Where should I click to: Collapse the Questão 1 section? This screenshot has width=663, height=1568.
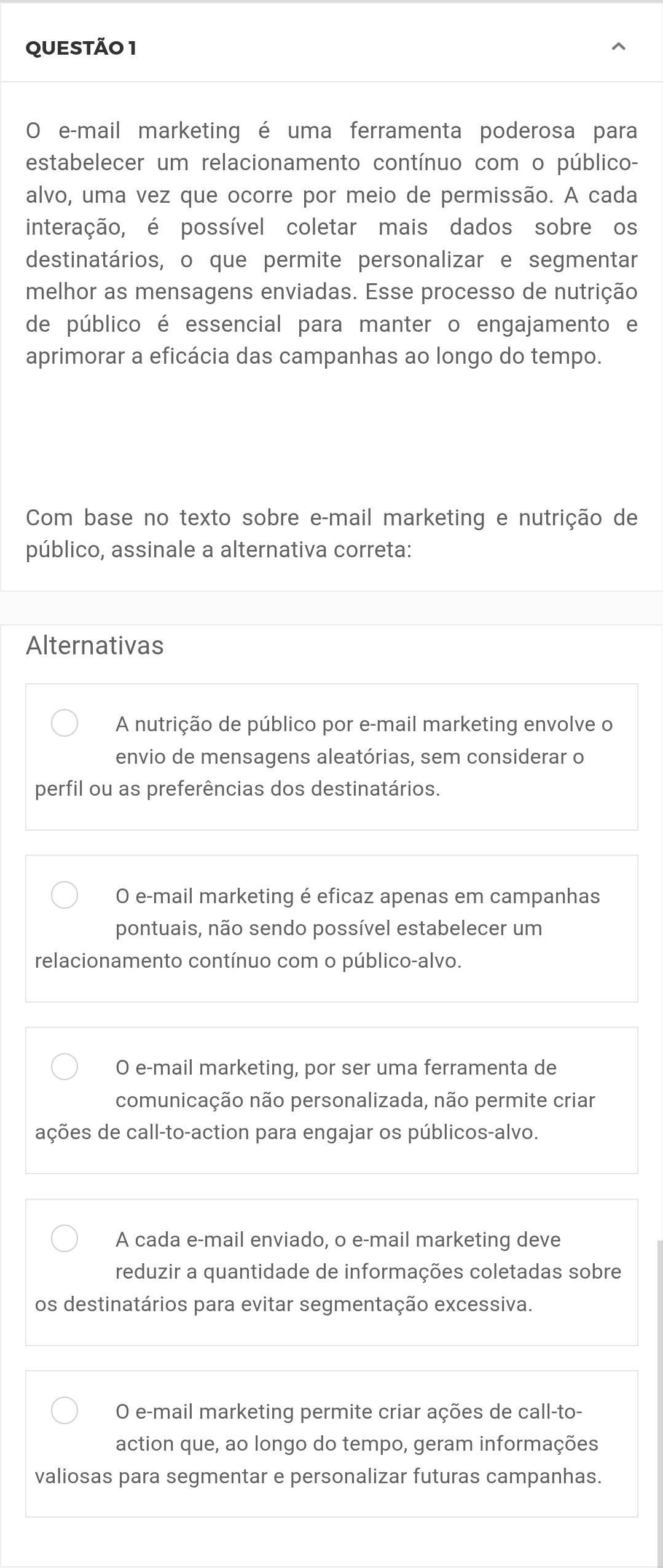coord(619,47)
